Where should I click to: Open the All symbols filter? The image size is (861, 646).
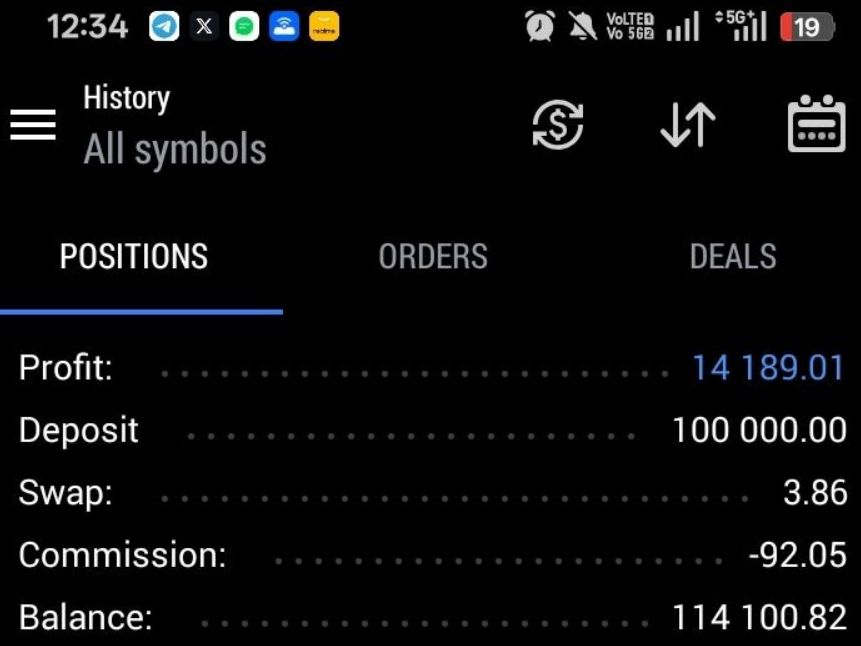(x=175, y=149)
